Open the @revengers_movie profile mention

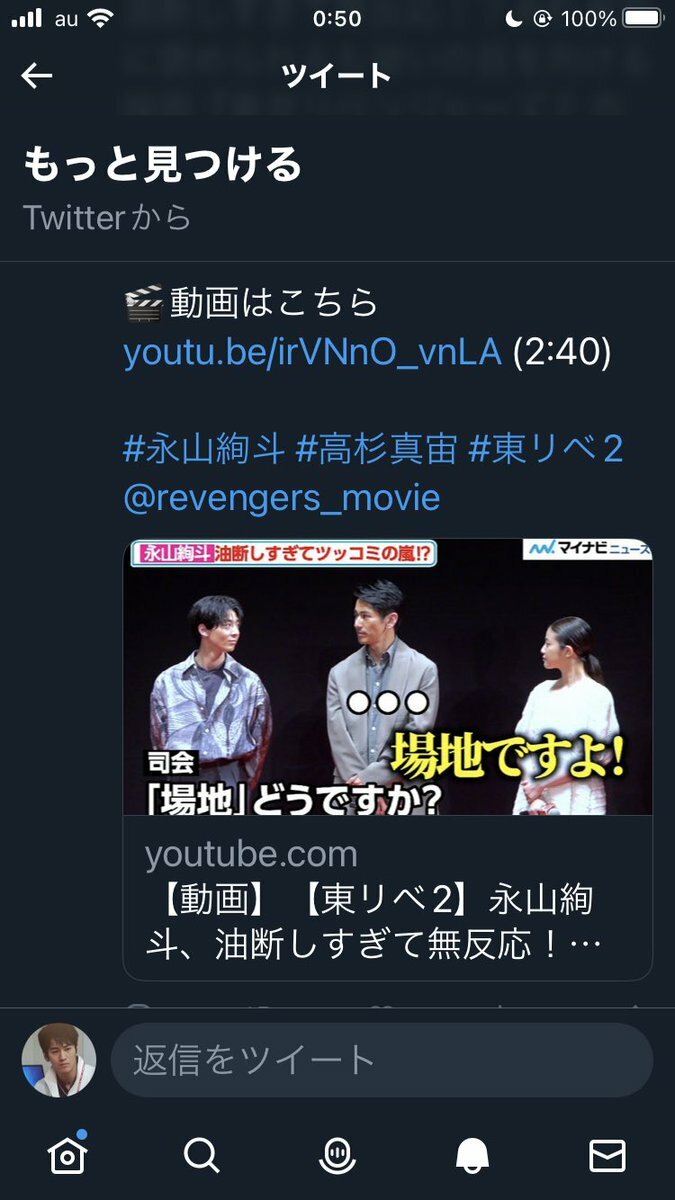coord(281,497)
